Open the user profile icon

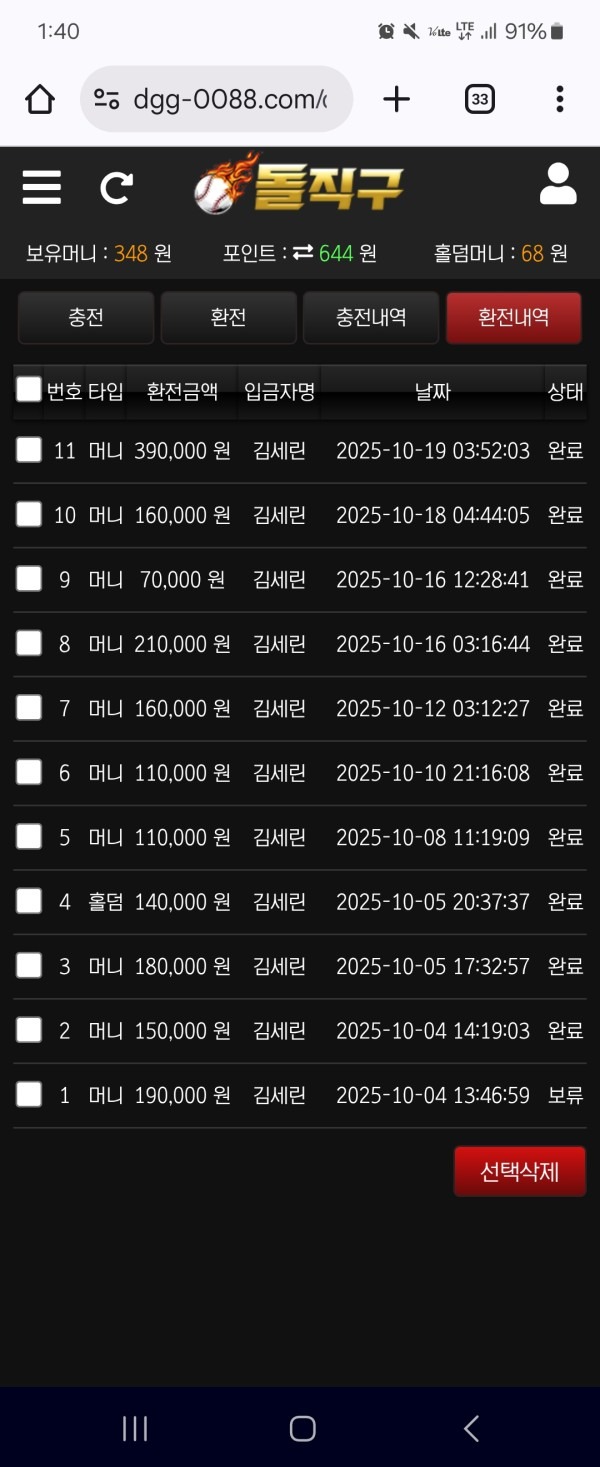pos(557,185)
